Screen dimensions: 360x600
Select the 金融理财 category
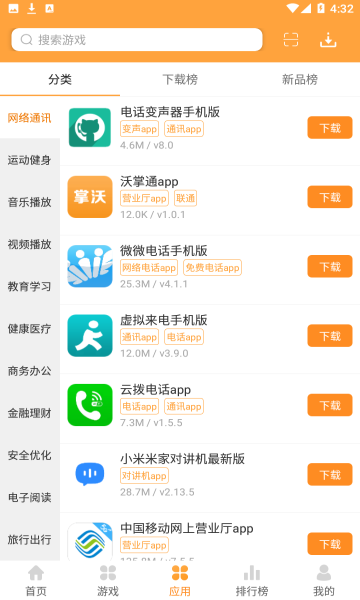click(x=30, y=413)
